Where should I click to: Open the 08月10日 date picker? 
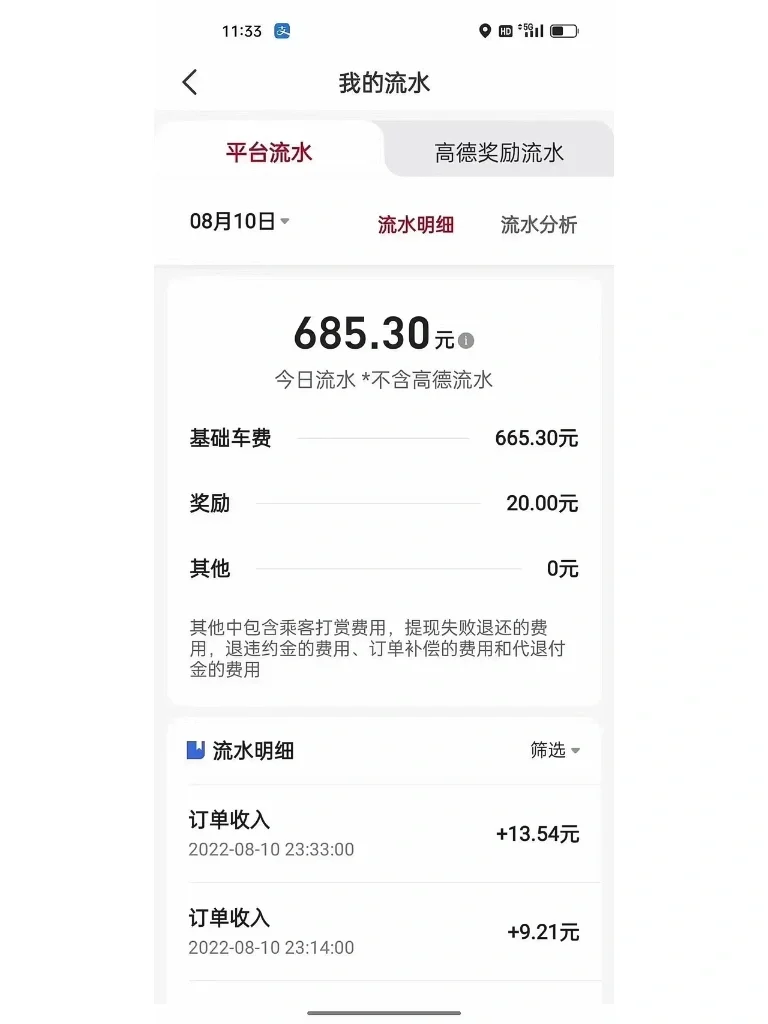click(x=240, y=222)
